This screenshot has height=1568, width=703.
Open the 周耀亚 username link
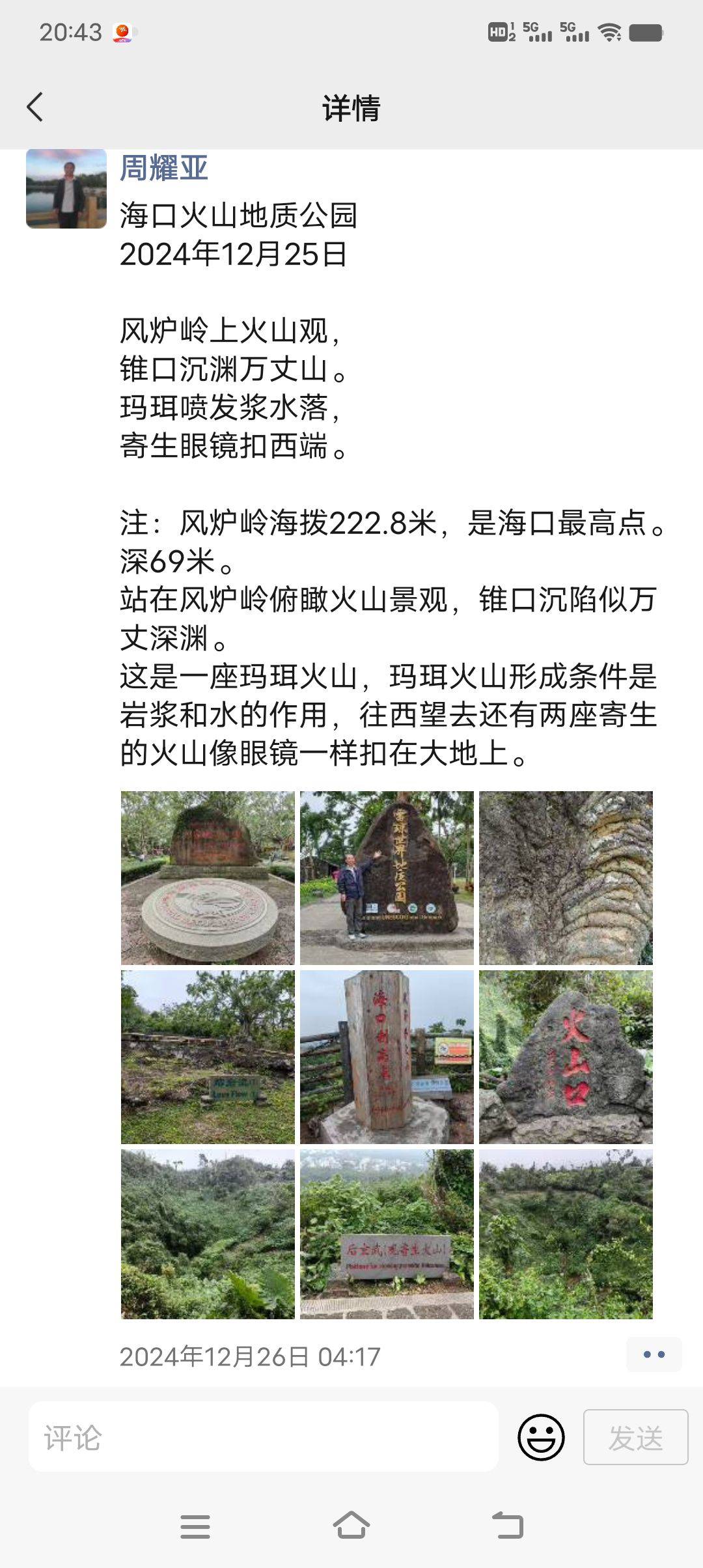(x=164, y=168)
